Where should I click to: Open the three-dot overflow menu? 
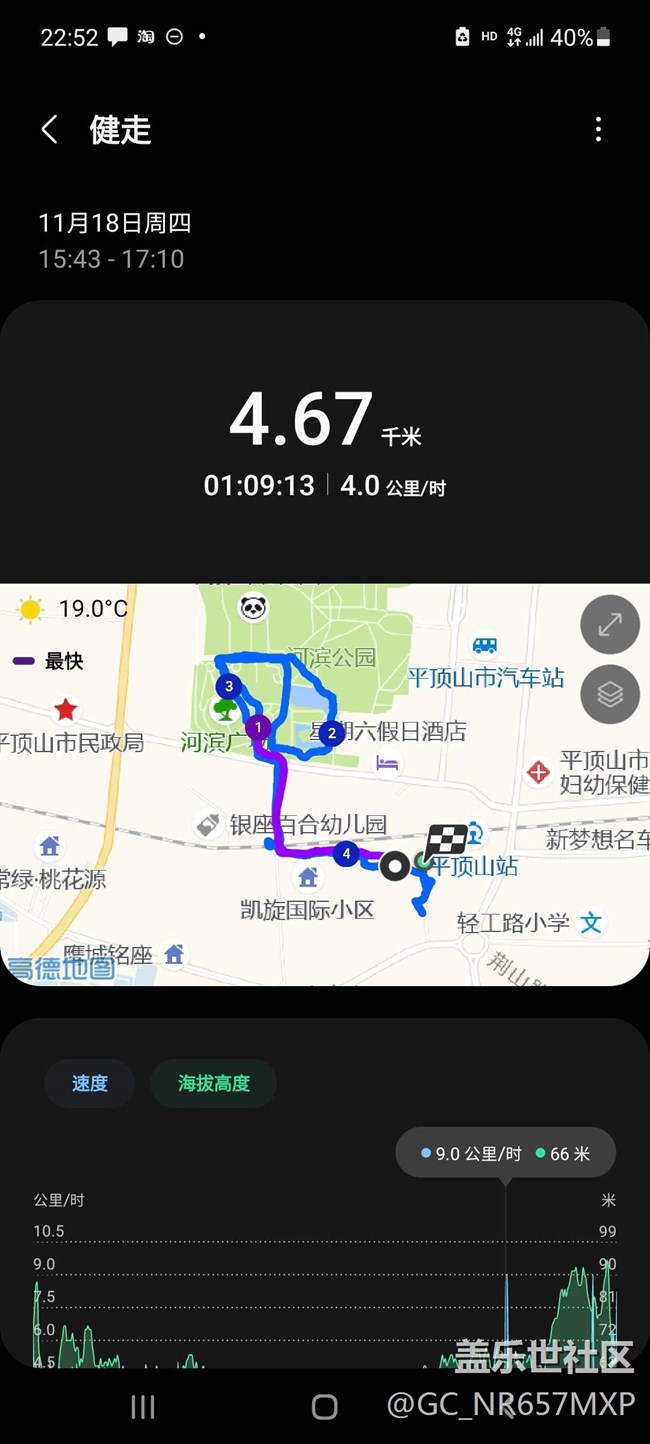coord(598,129)
